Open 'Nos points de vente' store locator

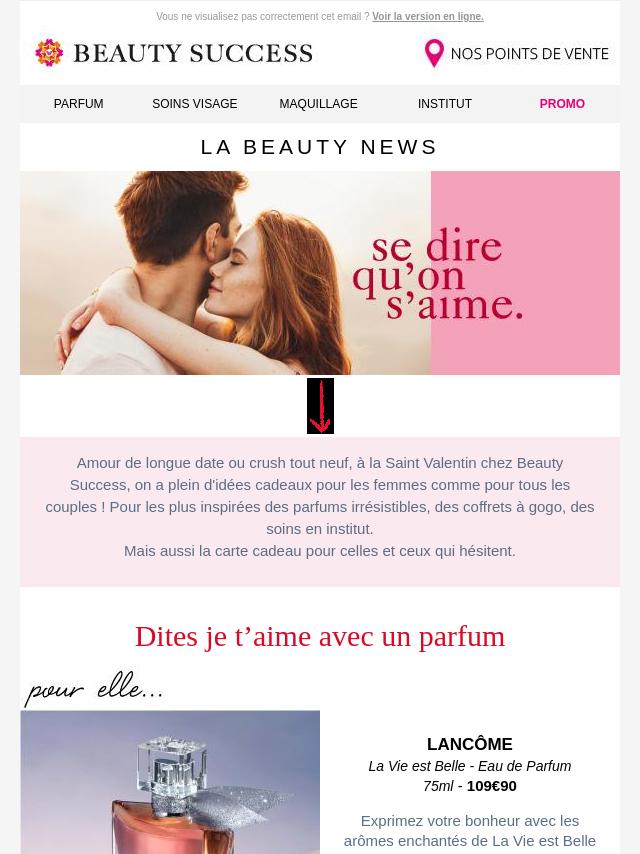[516, 54]
